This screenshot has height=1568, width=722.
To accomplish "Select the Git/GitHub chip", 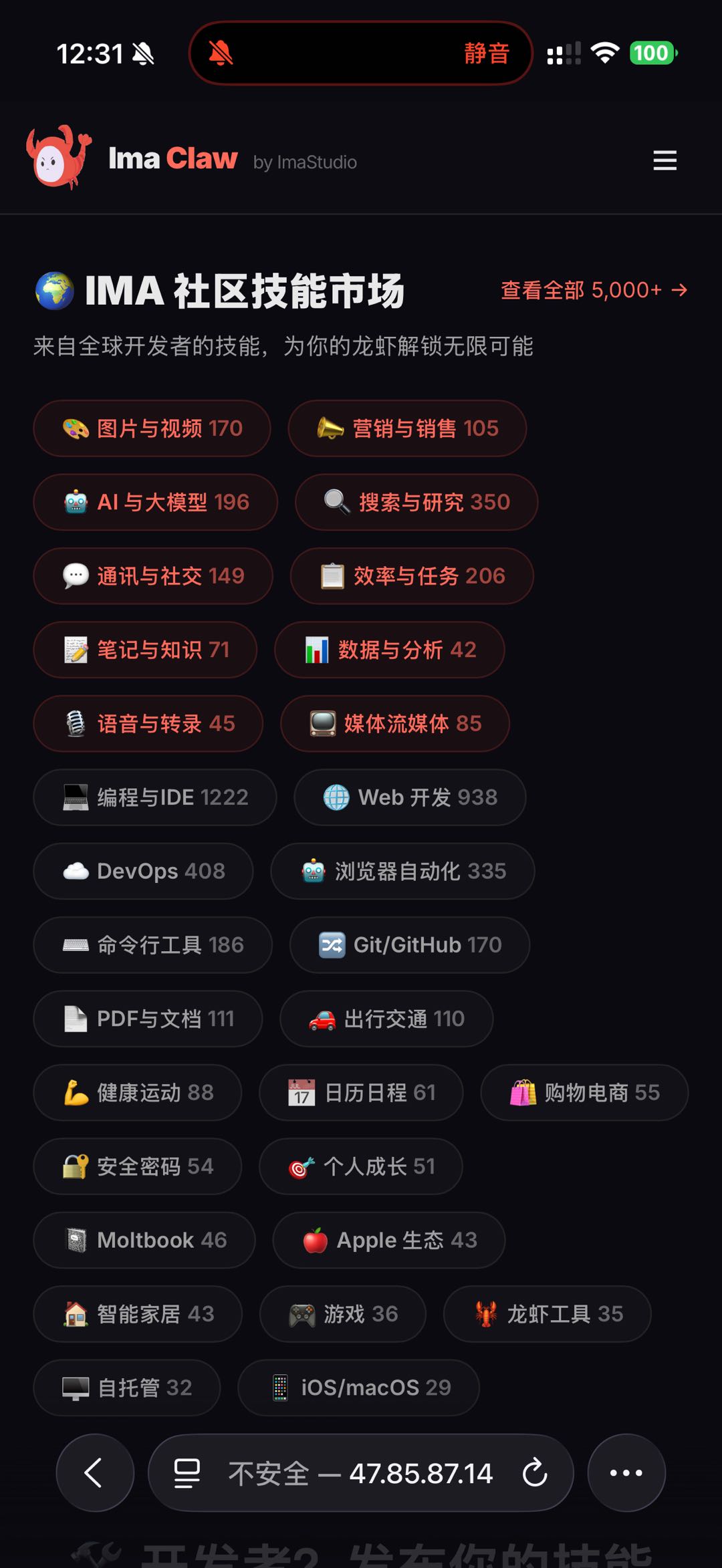I will pyautogui.click(x=409, y=945).
